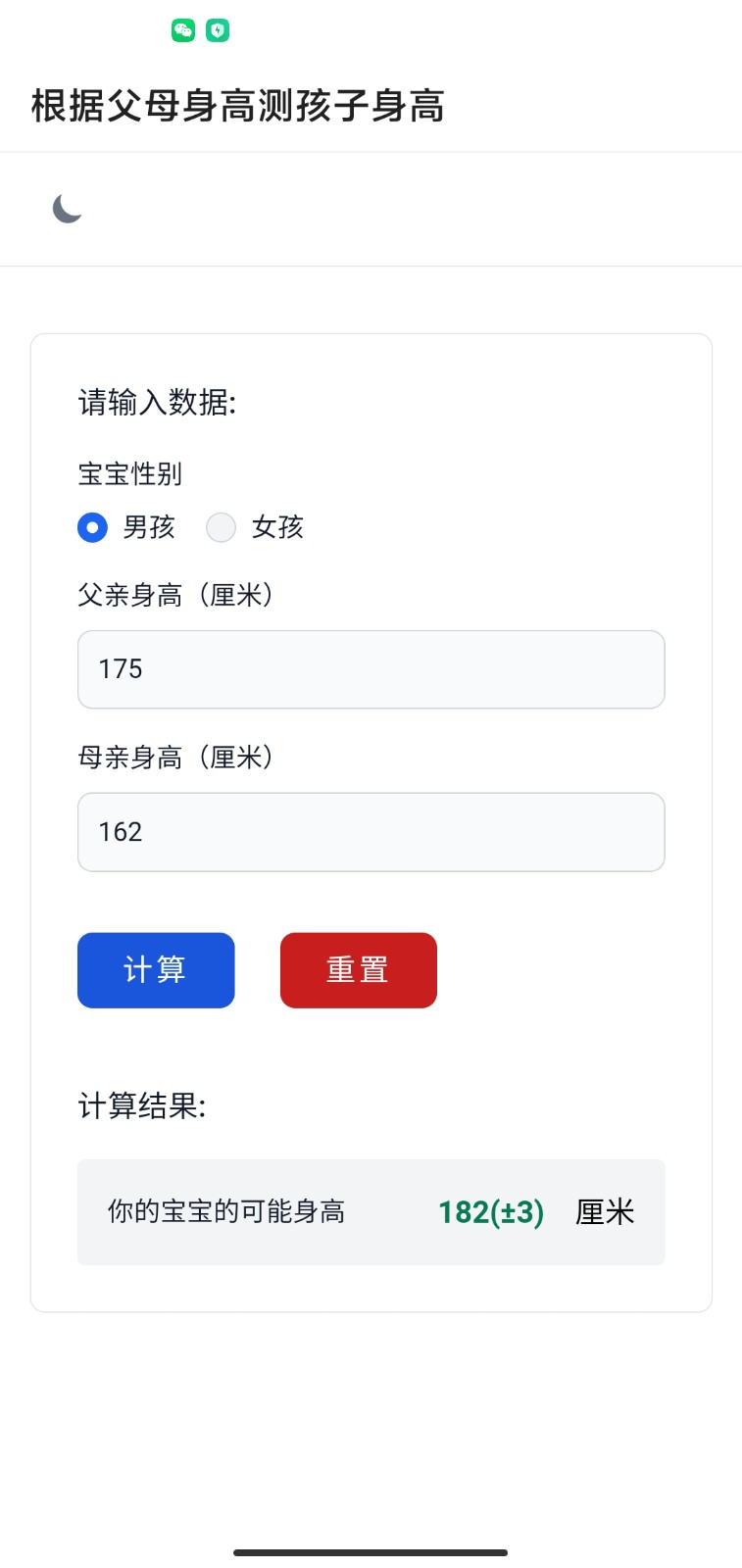742x1568 pixels.
Task: Click the 你的宝宝的可能身高 result row
Action: [x=224, y=1212]
